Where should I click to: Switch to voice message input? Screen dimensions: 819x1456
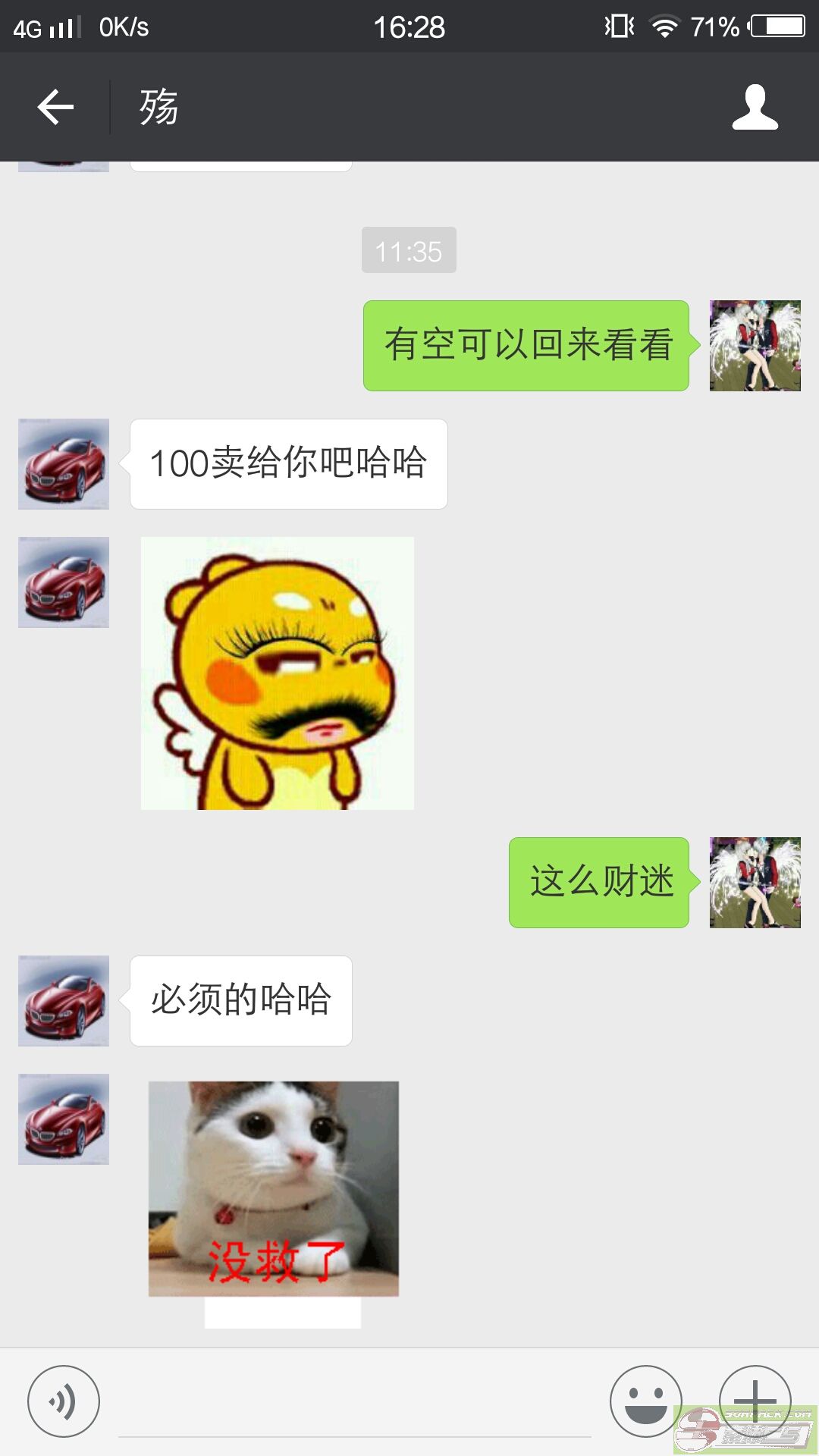[64, 1401]
